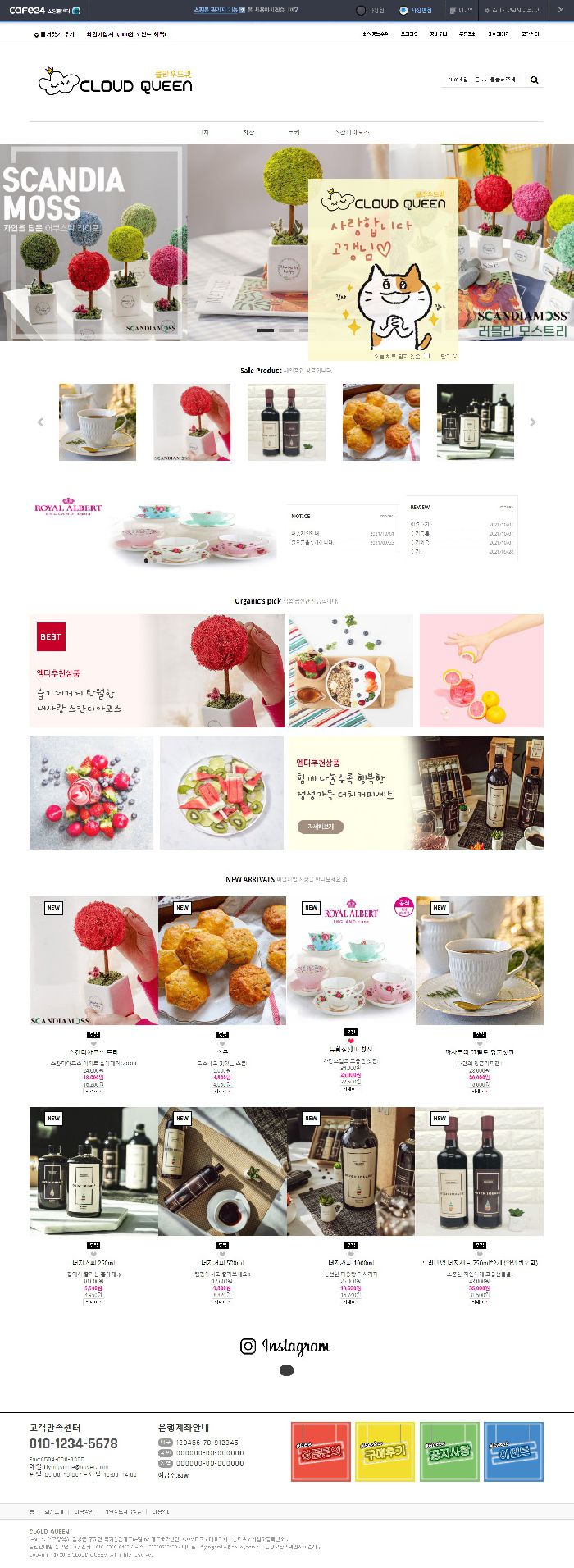Open the Instagram section link
The width and height of the screenshot is (574, 1568).
click(286, 1347)
